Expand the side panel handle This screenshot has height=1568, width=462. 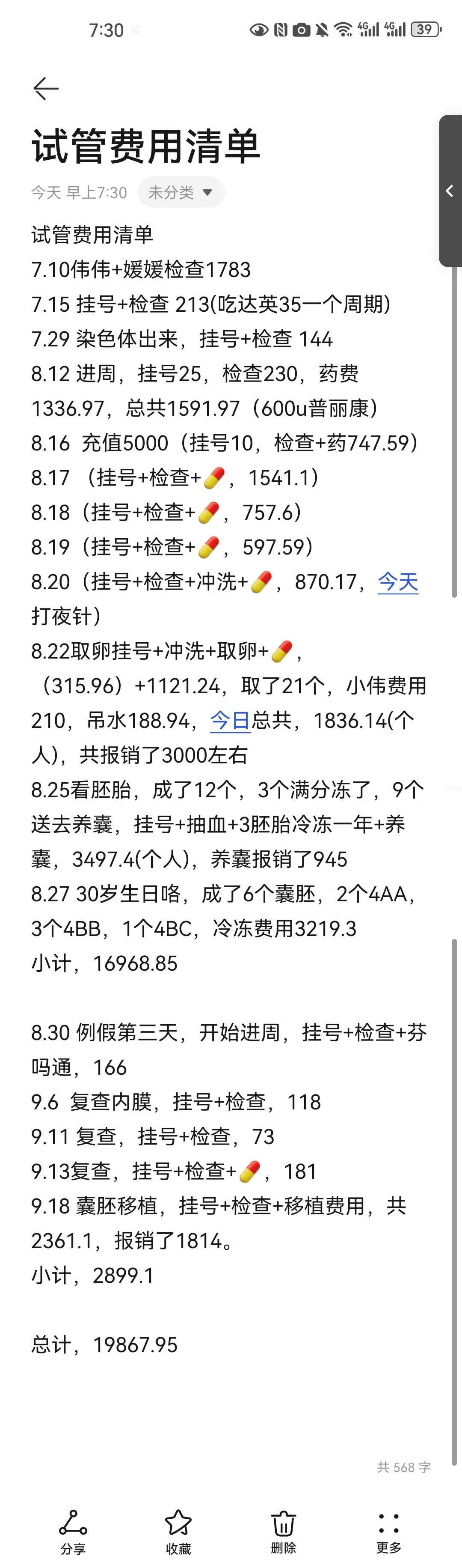[450, 191]
